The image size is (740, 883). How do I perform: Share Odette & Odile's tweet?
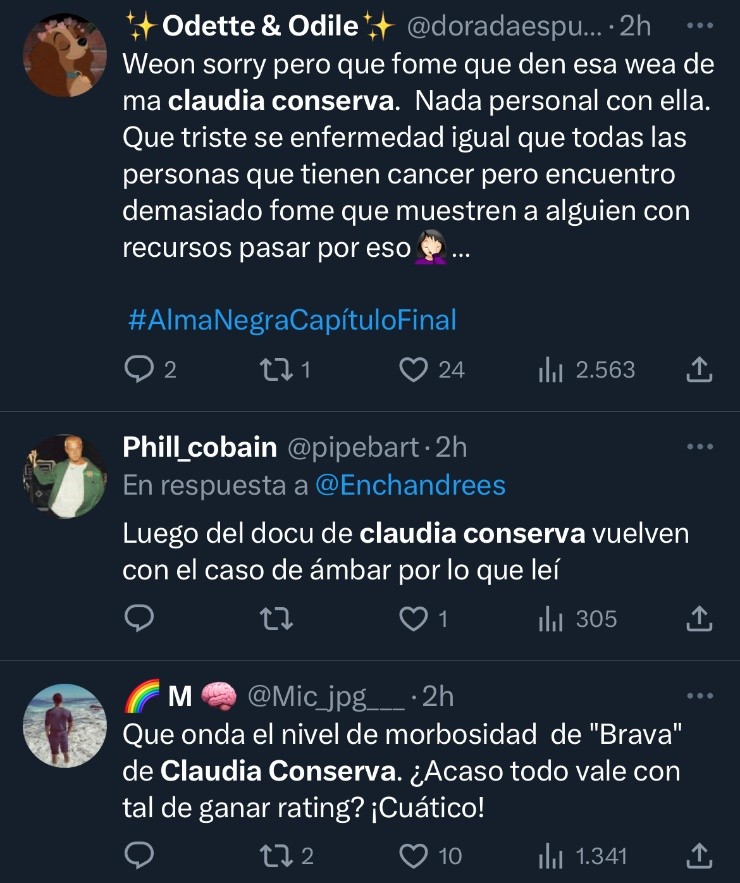pyautogui.click(x=700, y=370)
